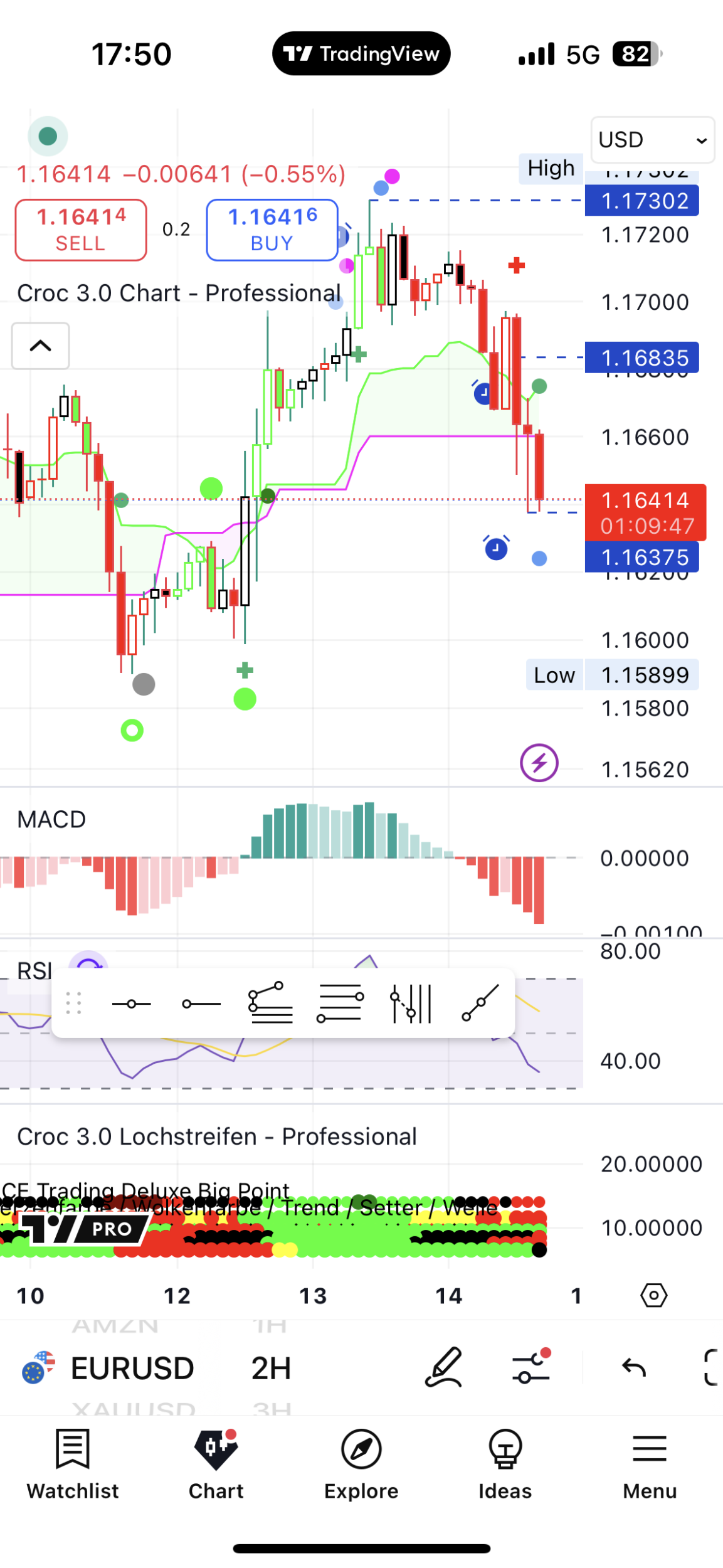Viewport: 723px width, 1568px height.
Task: Tap the BUY 1.16416 button
Action: 272,230
